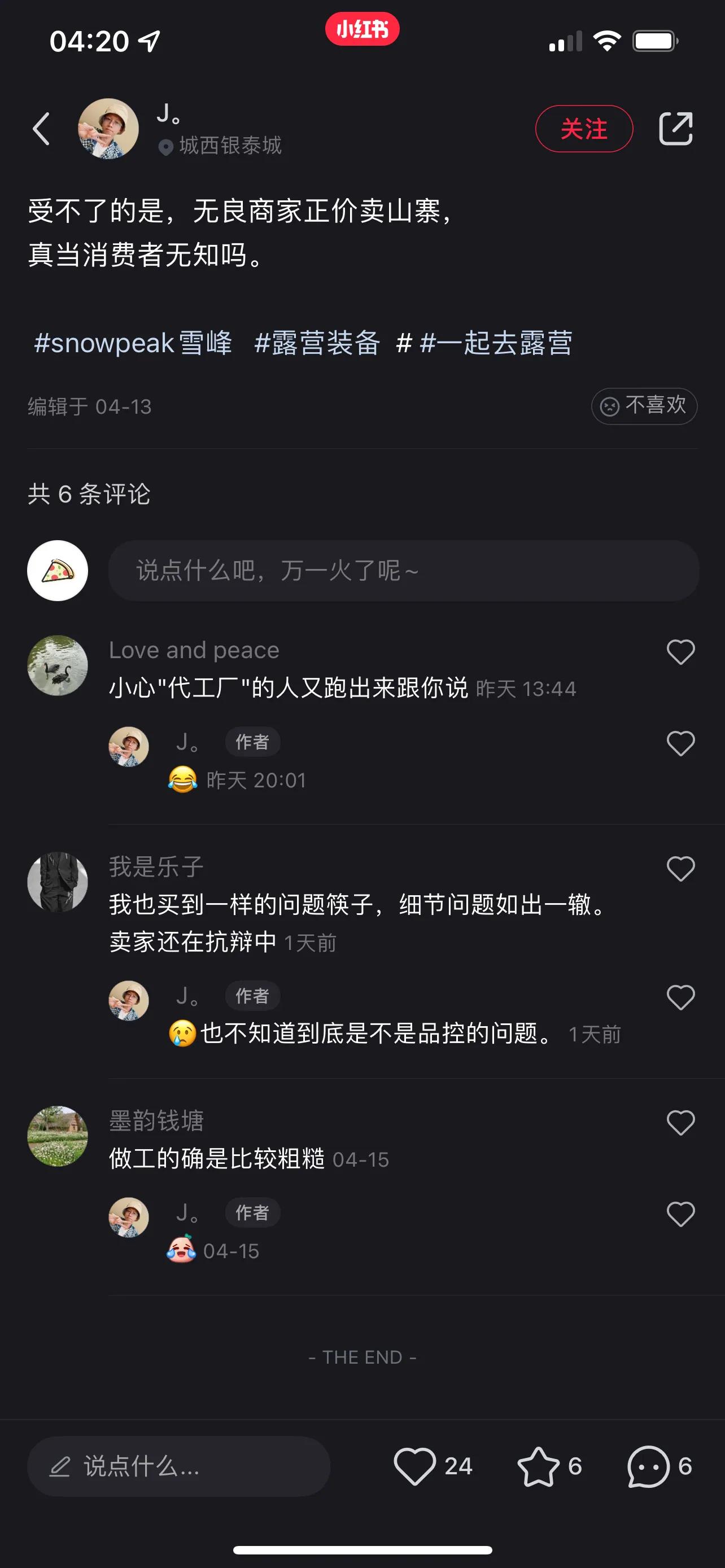Open the comment bubble icon showing 6

647,1466
